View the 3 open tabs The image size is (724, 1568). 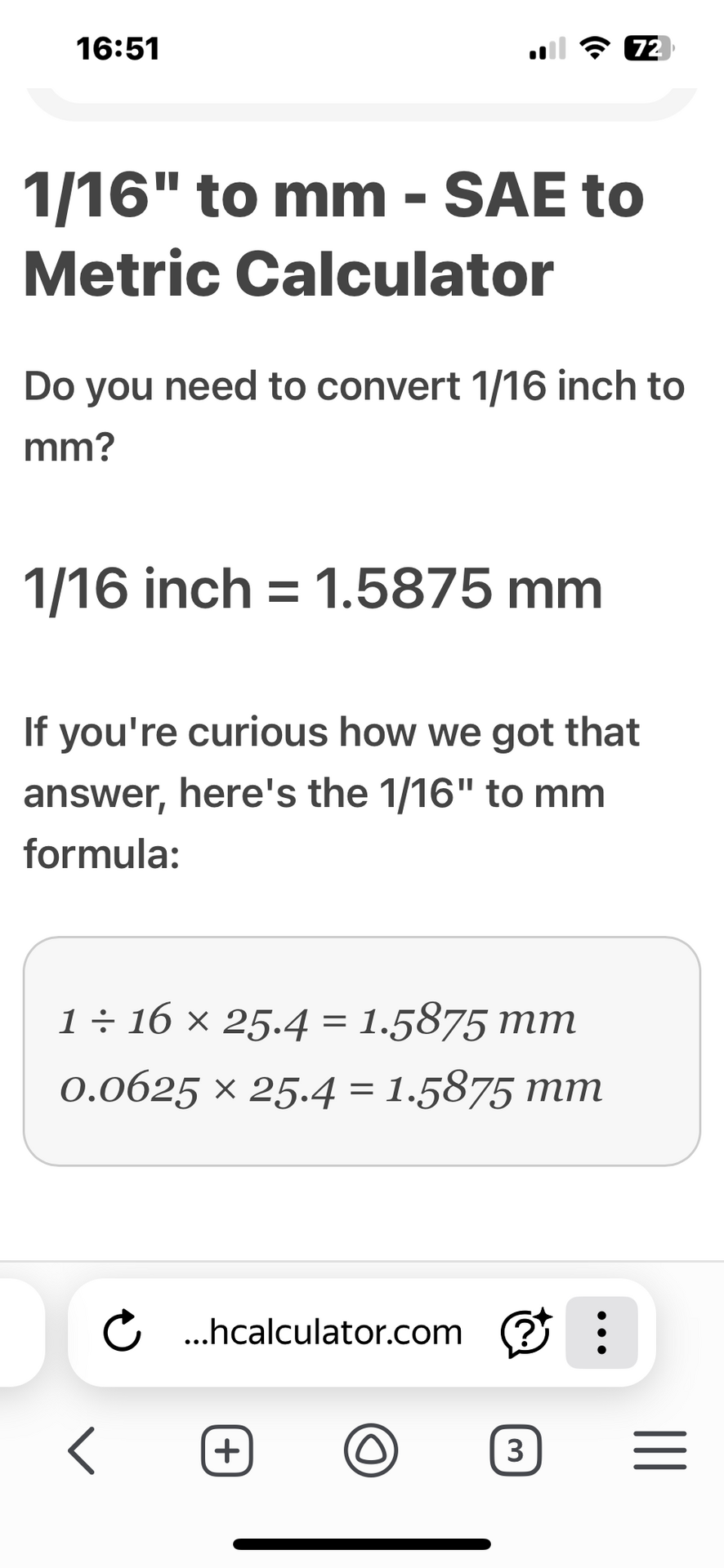(x=515, y=1450)
